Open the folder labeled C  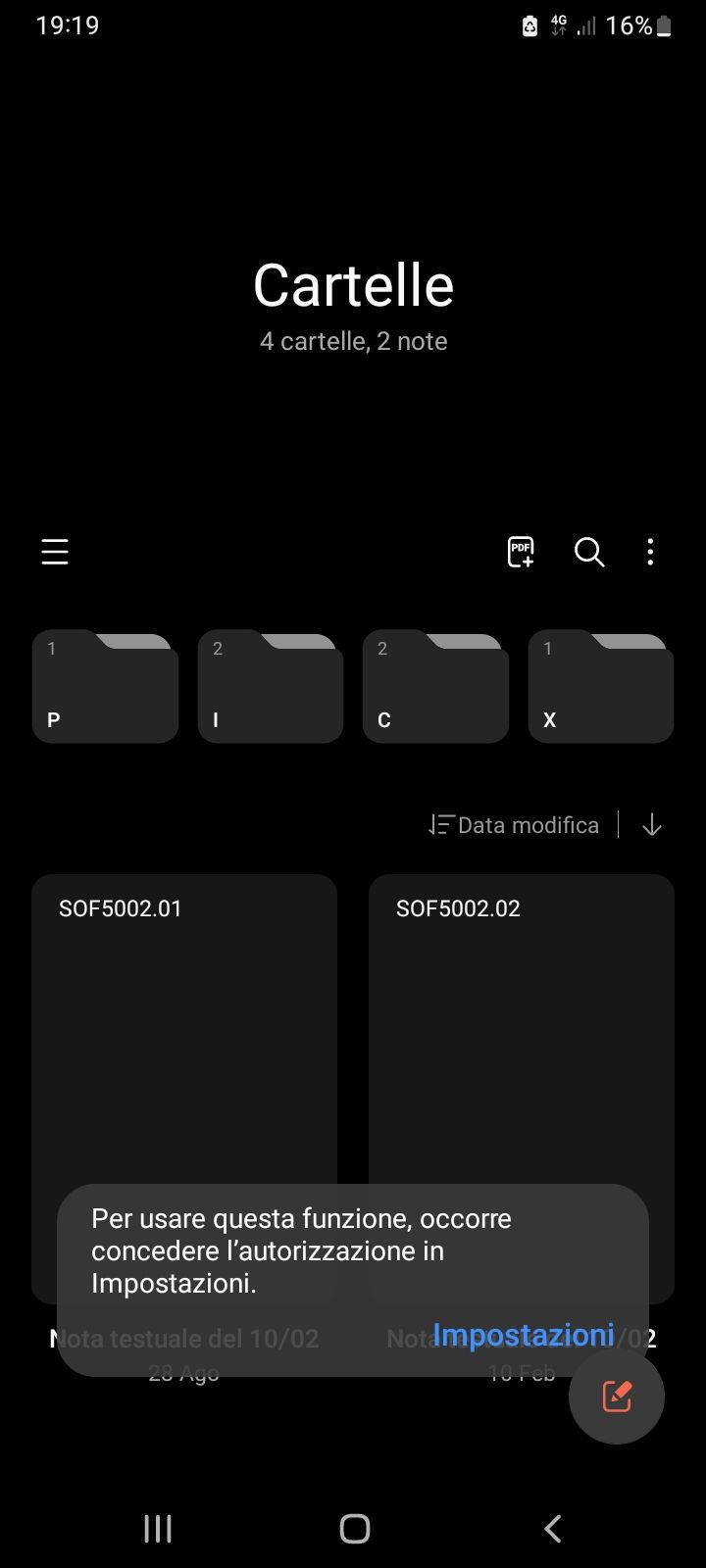[435, 686]
